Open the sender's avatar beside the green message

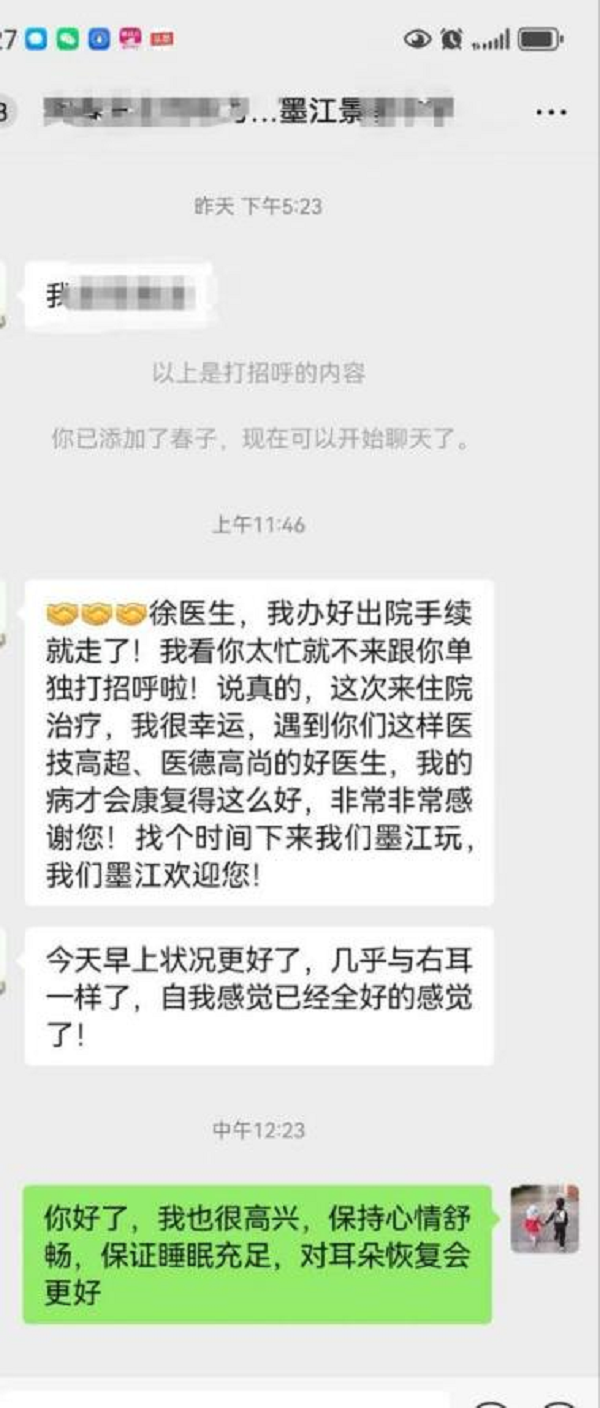545,1219
